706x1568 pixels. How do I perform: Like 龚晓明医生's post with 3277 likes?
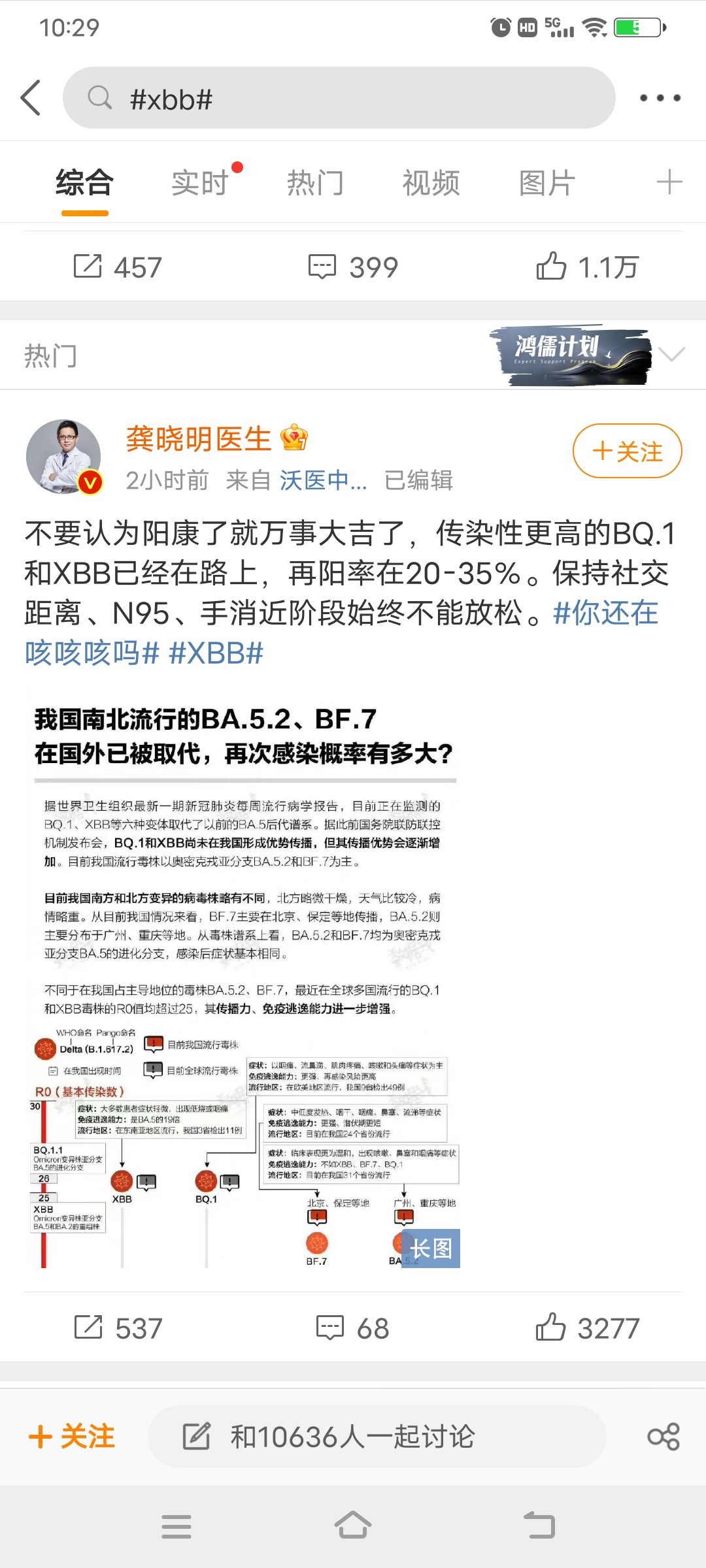click(x=587, y=1328)
